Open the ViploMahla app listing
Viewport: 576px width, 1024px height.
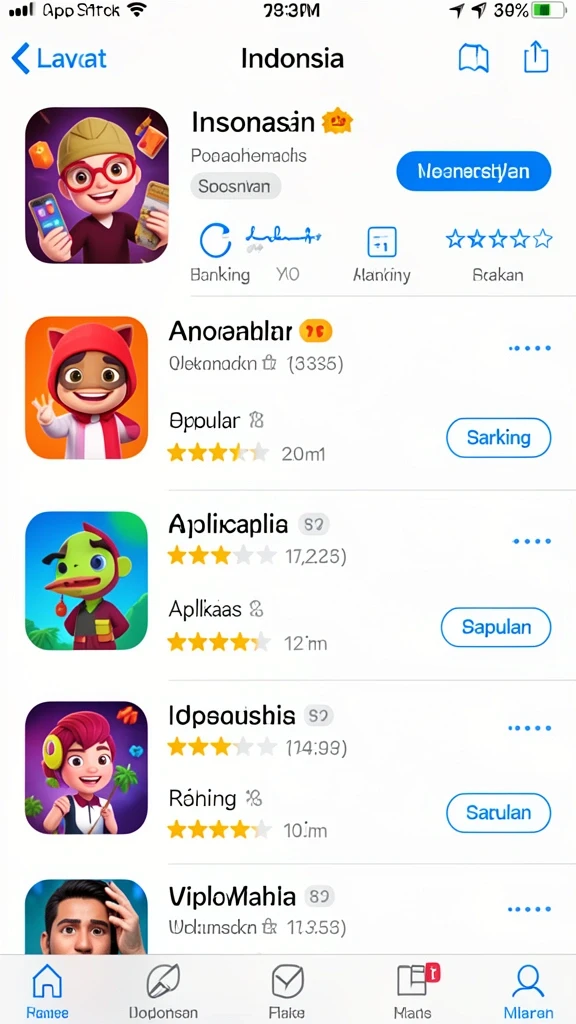point(232,897)
